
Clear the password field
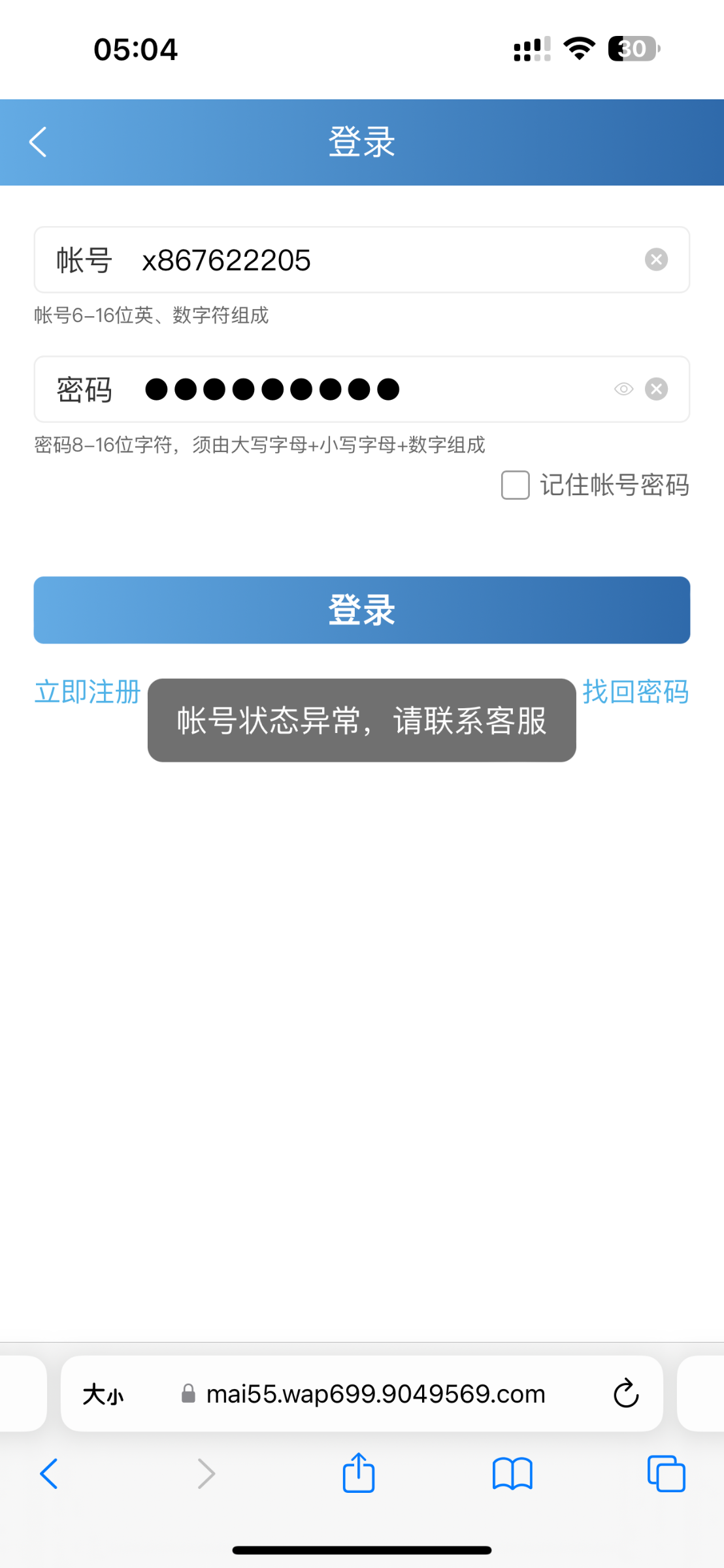pyautogui.click(x=656, y=389)
